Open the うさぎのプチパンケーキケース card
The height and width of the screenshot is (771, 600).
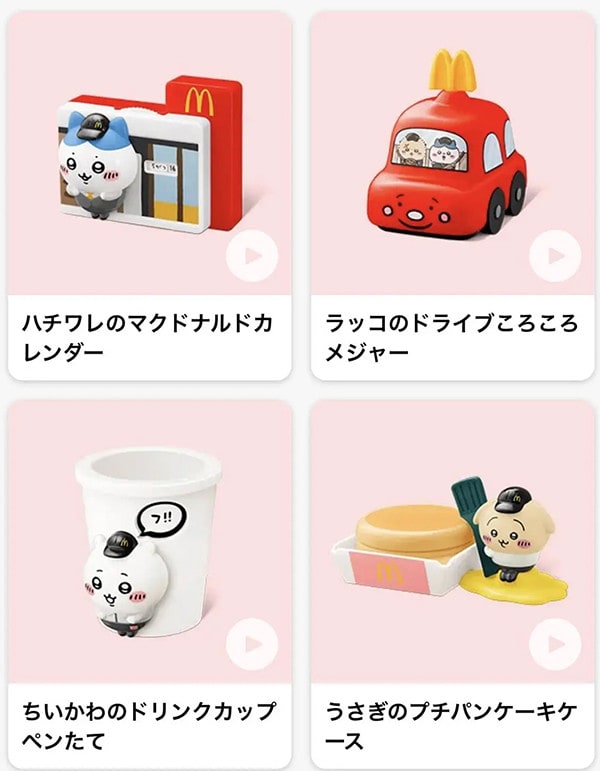click(x=453, y=584)
